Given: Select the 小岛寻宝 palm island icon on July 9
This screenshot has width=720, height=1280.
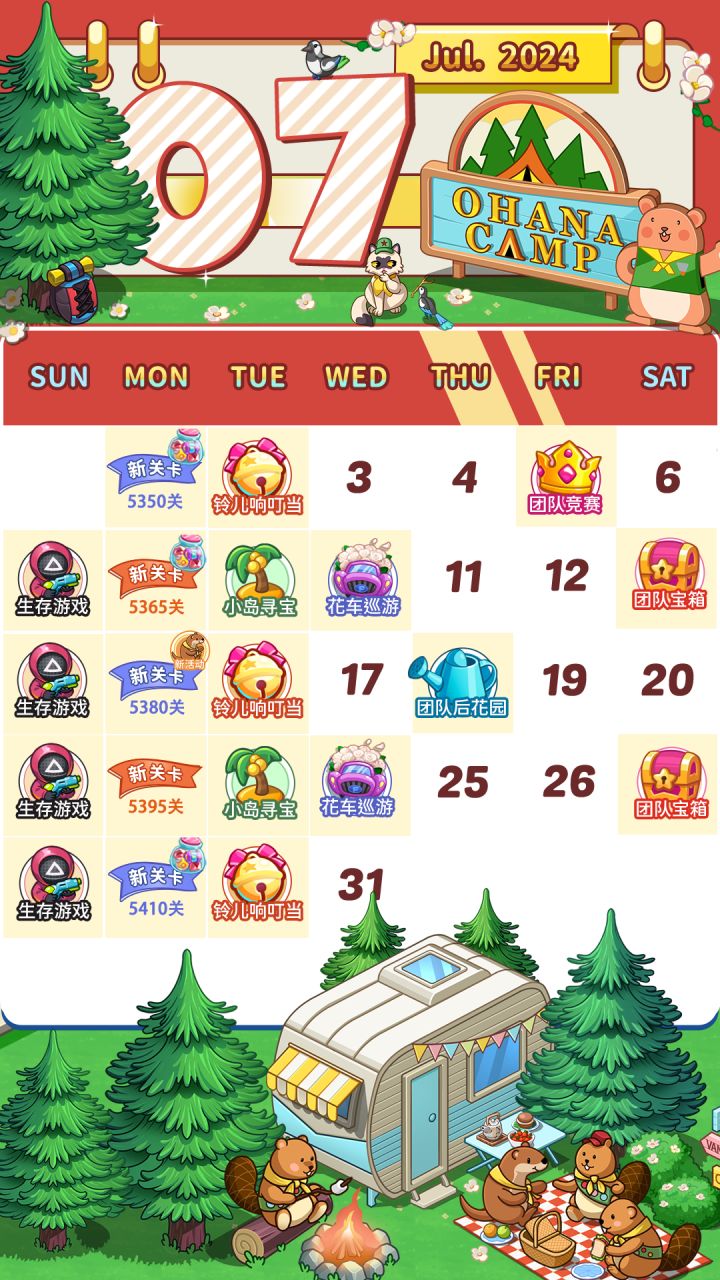Looking at the screenshot, I should (260, 578).
